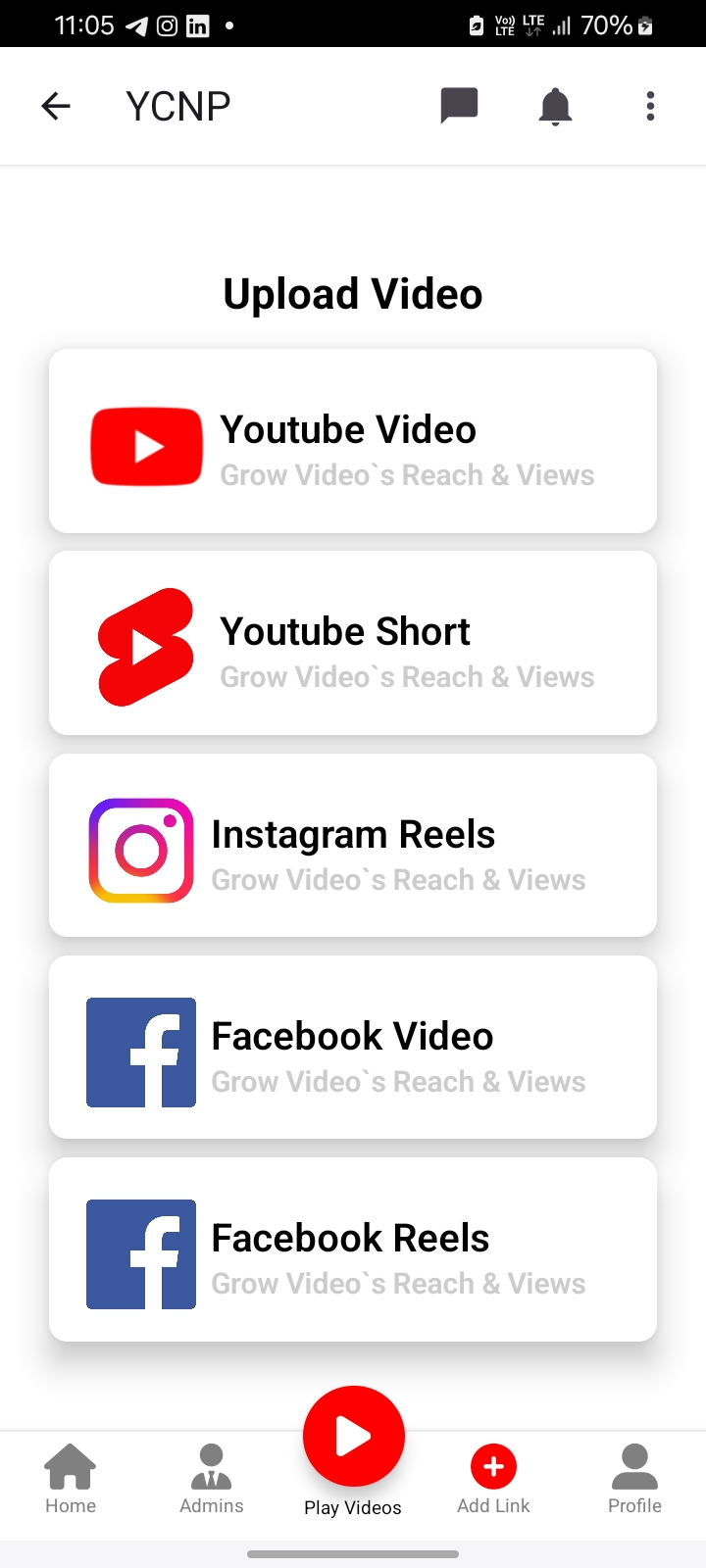Pick the Facebook Video upload option

click(x=353, y=1047)
